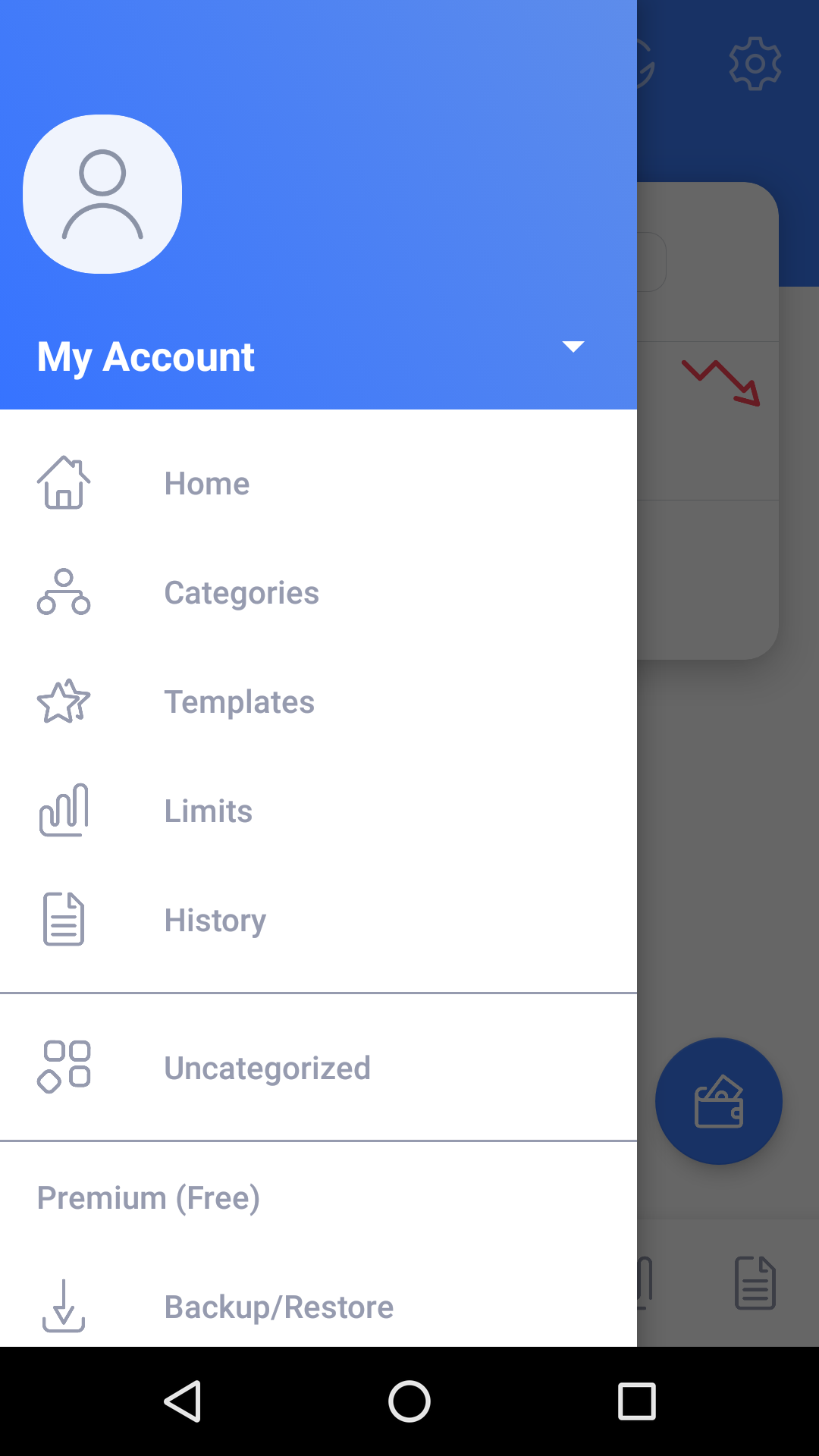The image size is (819, 1456).
Task: Click the Uncategorized shapes icon
Action: 64,1067
